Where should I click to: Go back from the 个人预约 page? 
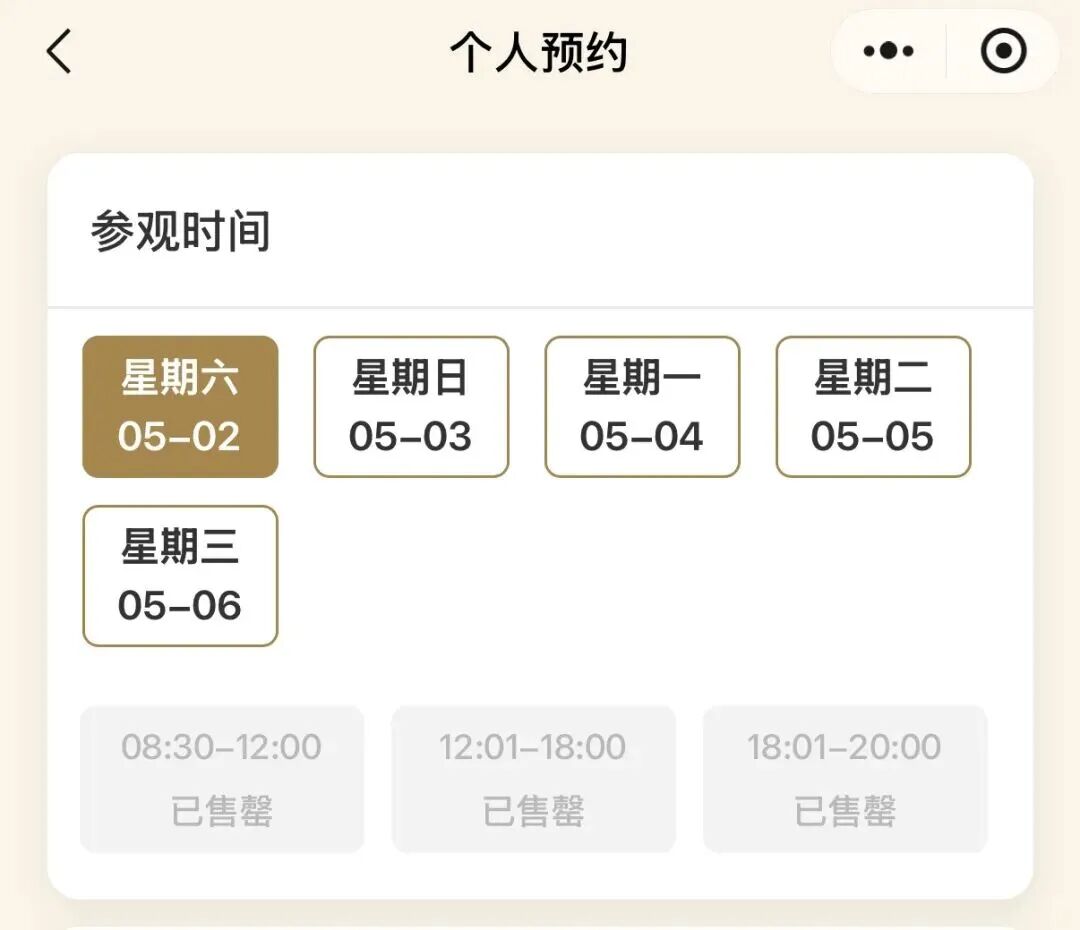point(59,51)
